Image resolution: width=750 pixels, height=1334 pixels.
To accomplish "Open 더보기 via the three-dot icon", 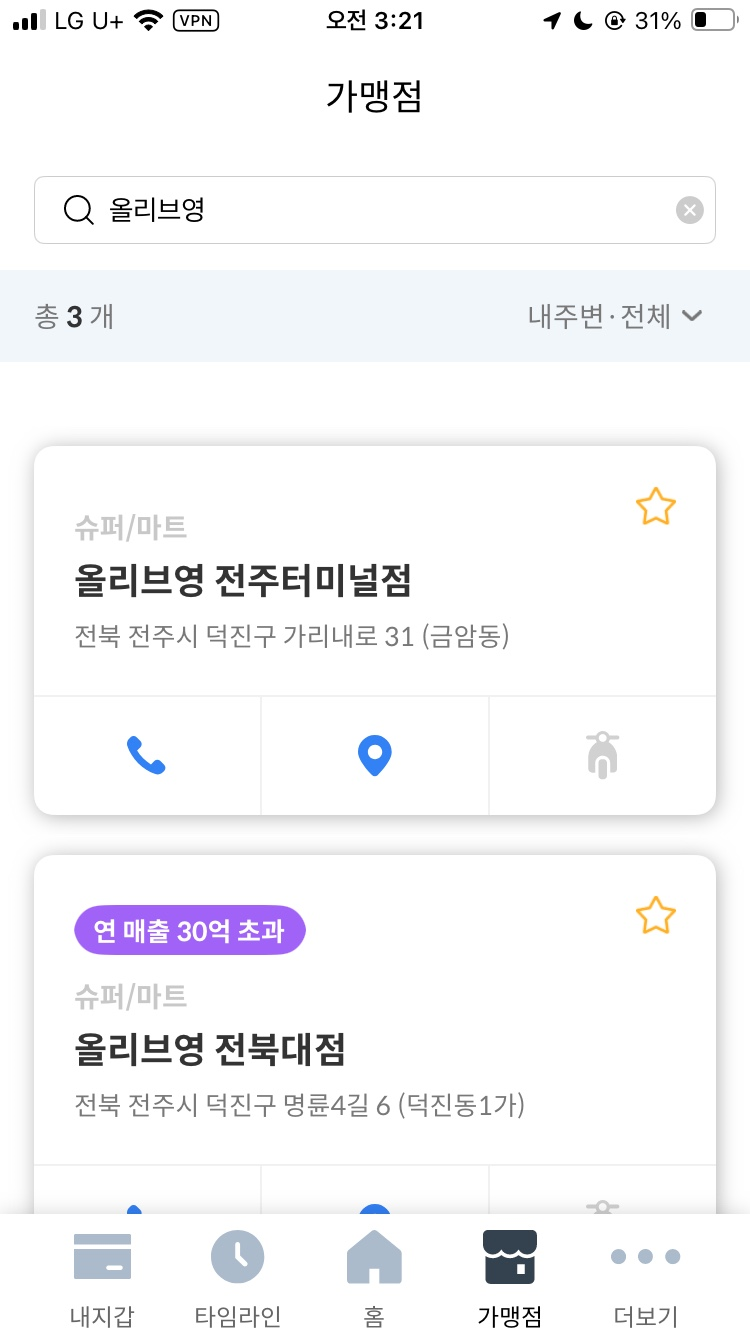I will [645, 1254].
